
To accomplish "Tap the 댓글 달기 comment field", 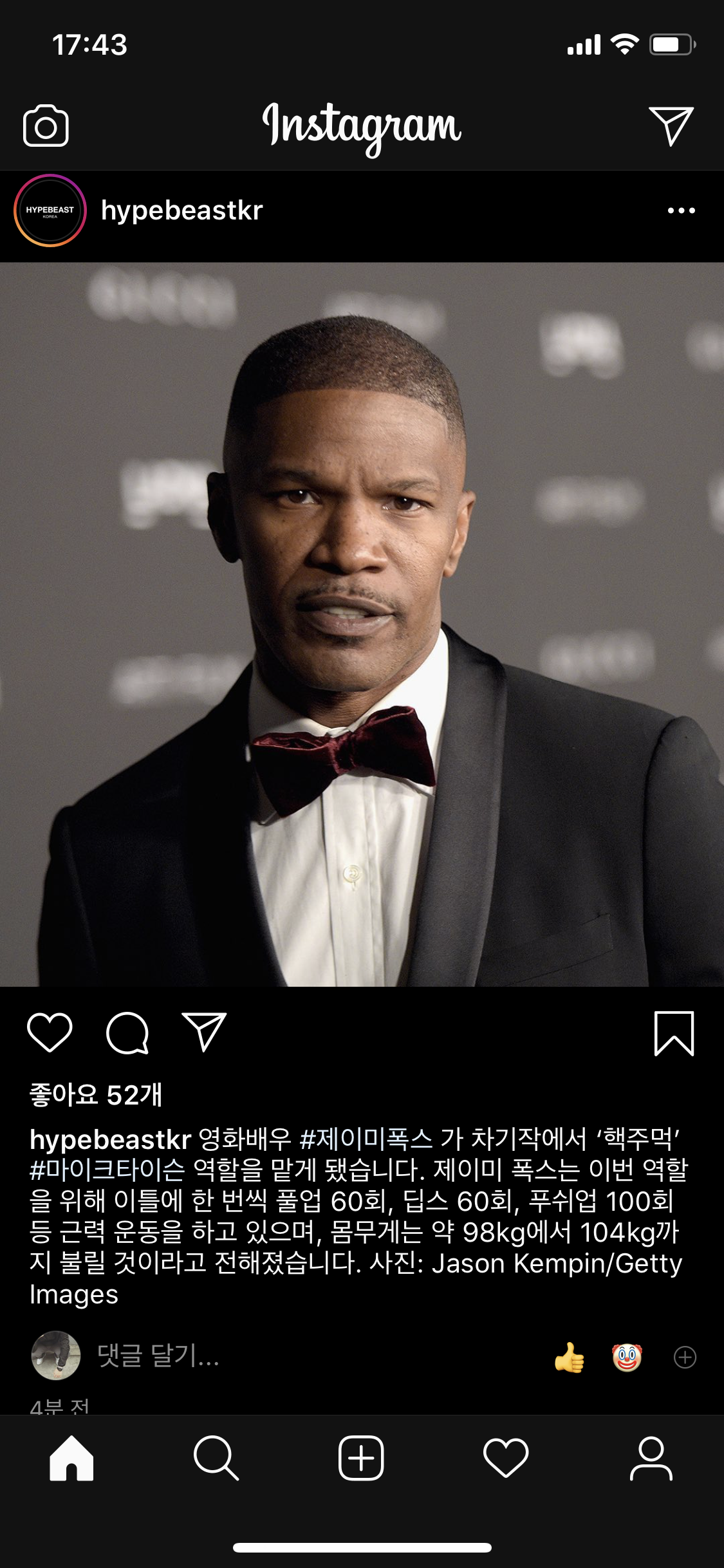I will pos(158,1355).
